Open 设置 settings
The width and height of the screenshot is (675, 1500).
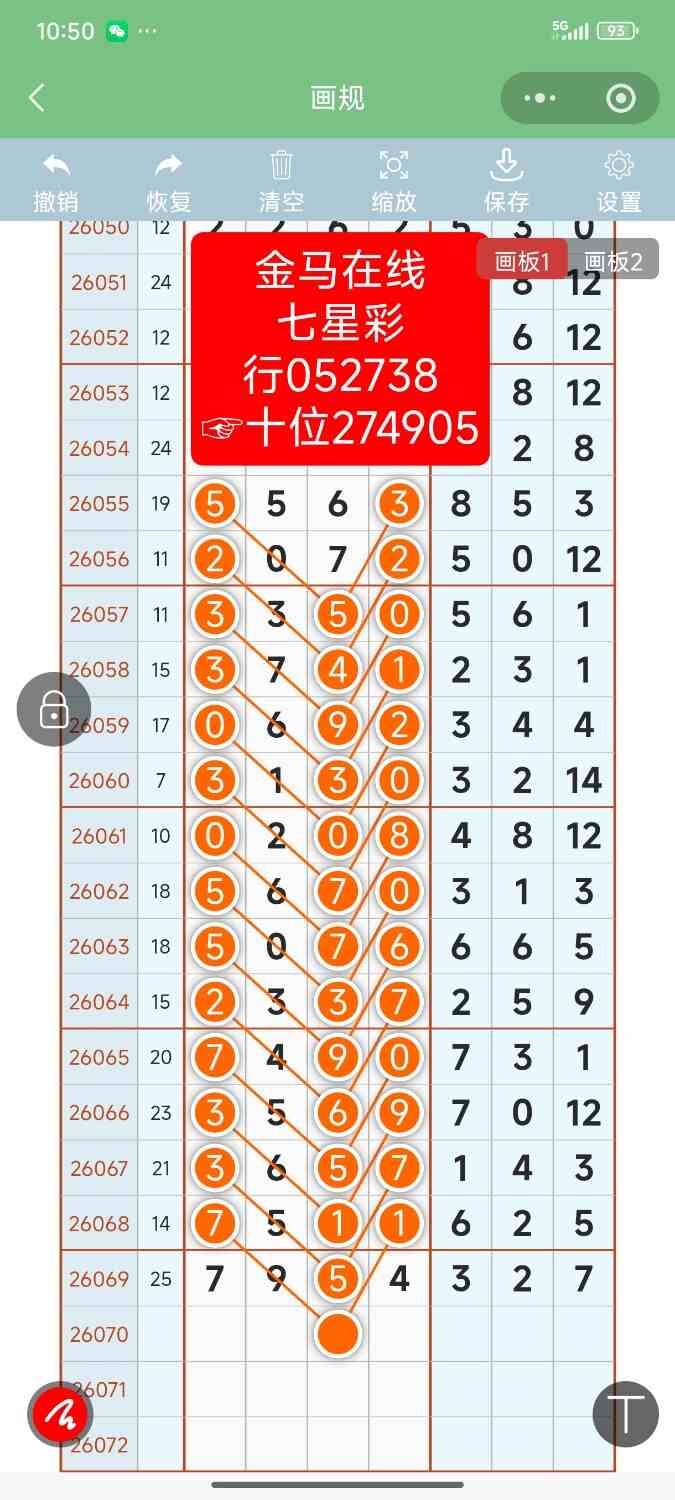coord(619,182)
